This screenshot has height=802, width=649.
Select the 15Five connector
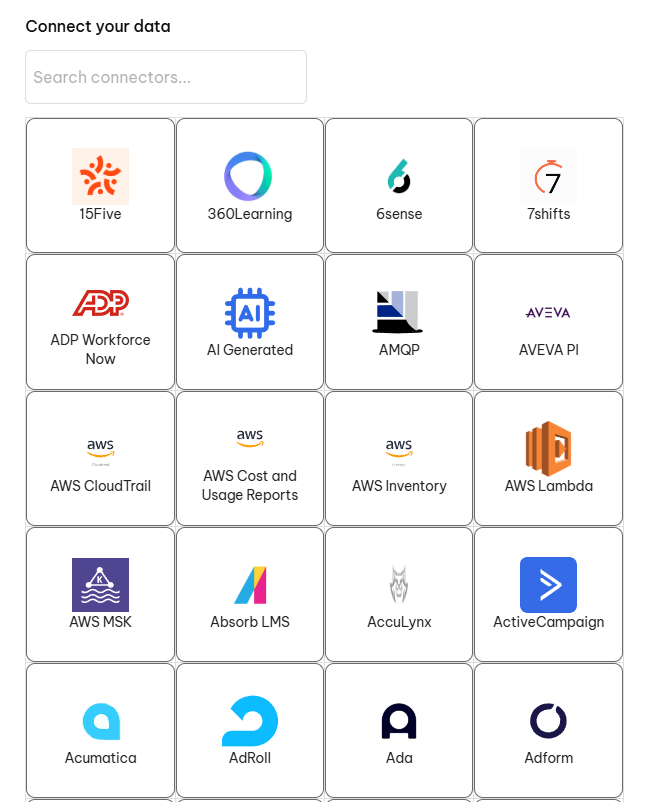tap(100, 186)
